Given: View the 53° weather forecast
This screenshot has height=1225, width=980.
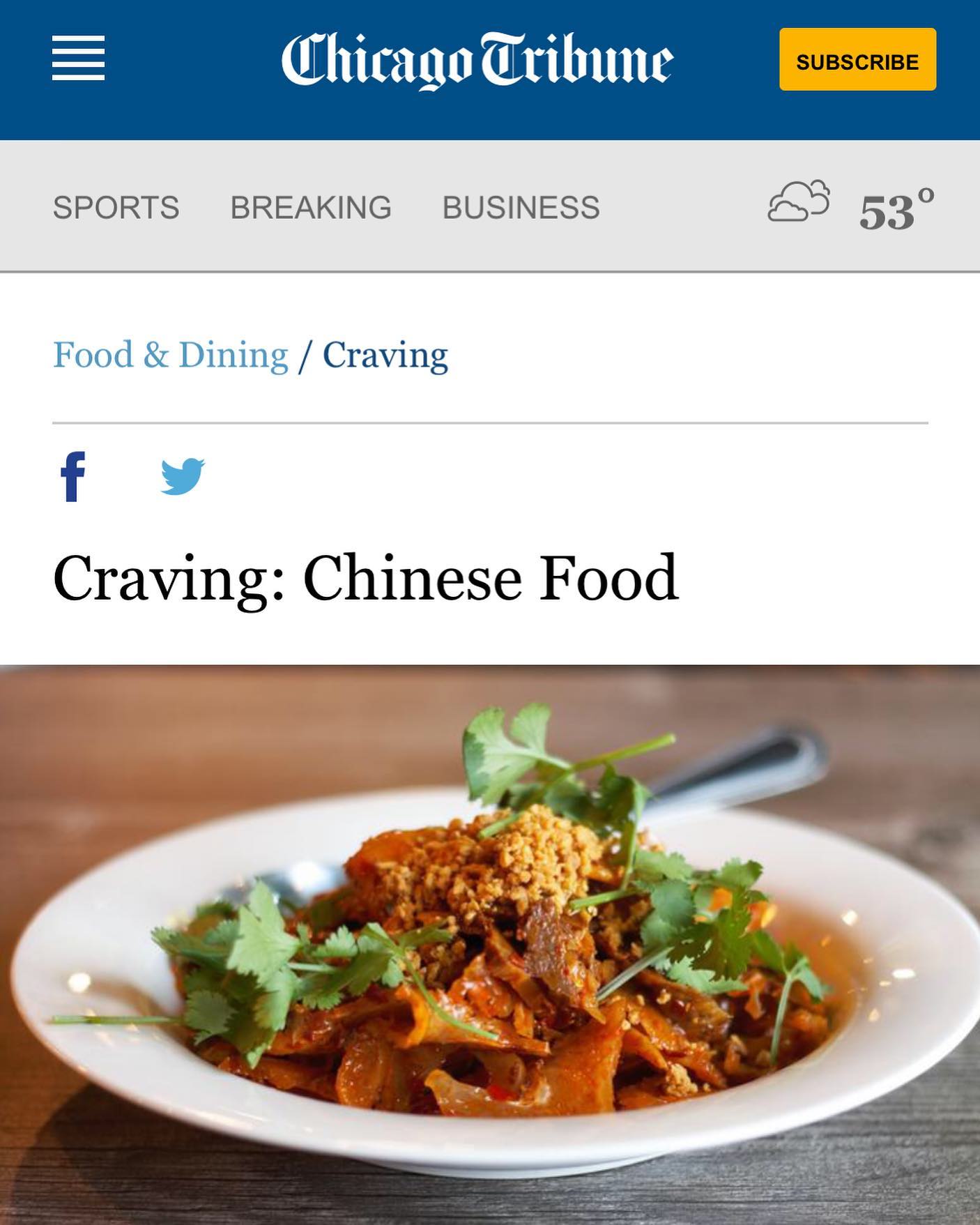Looking at the screenshot, I should (x=852, y=207).
